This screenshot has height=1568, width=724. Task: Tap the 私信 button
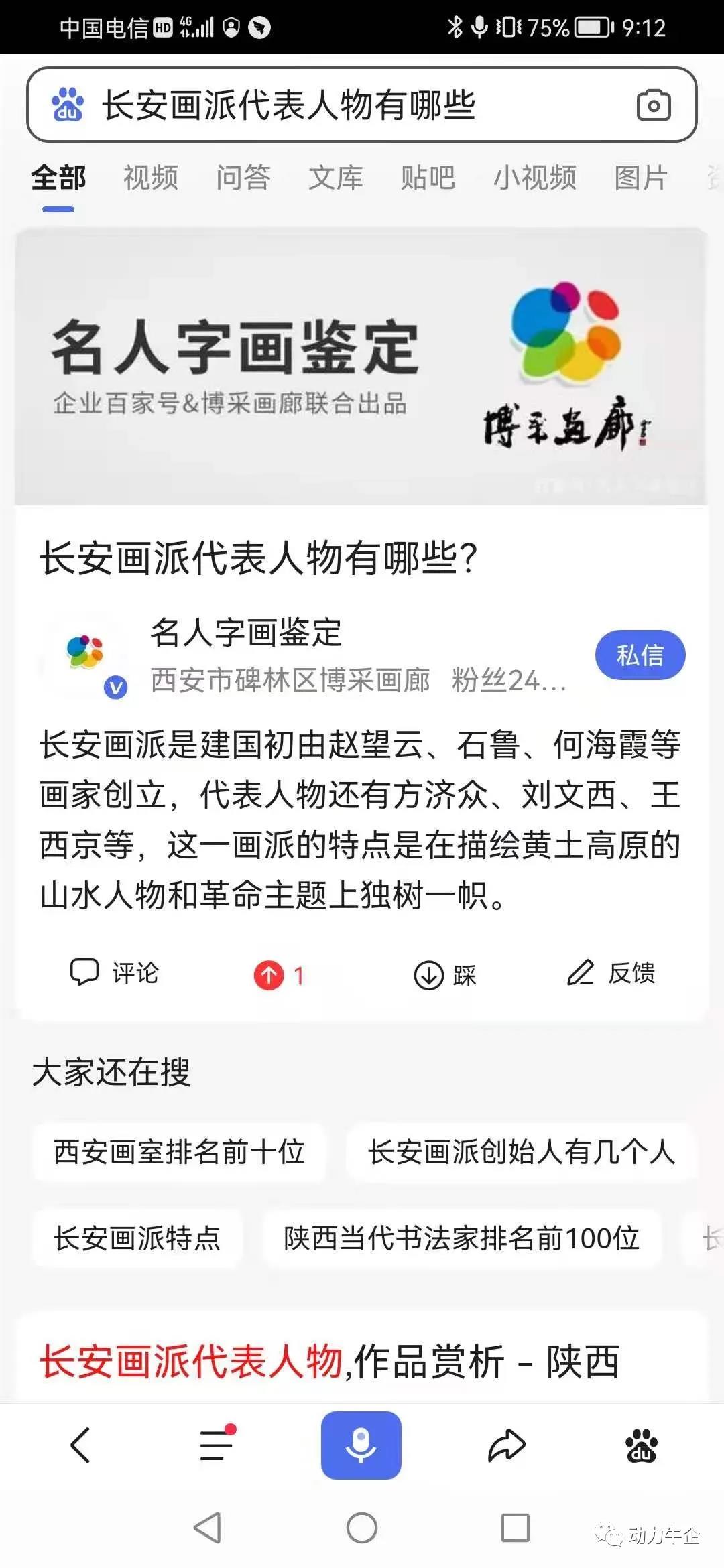click(x=640, y=655)
